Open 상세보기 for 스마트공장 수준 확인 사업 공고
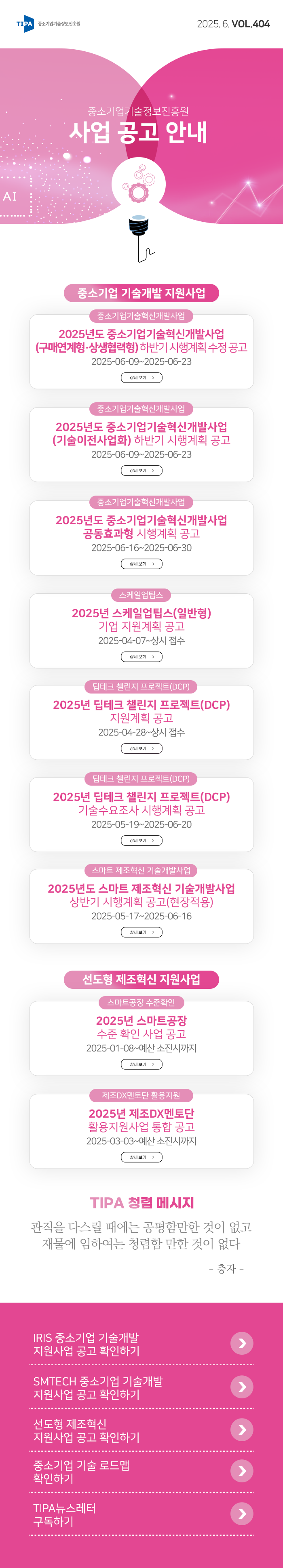283x1568 pixels. point(141,1064)
